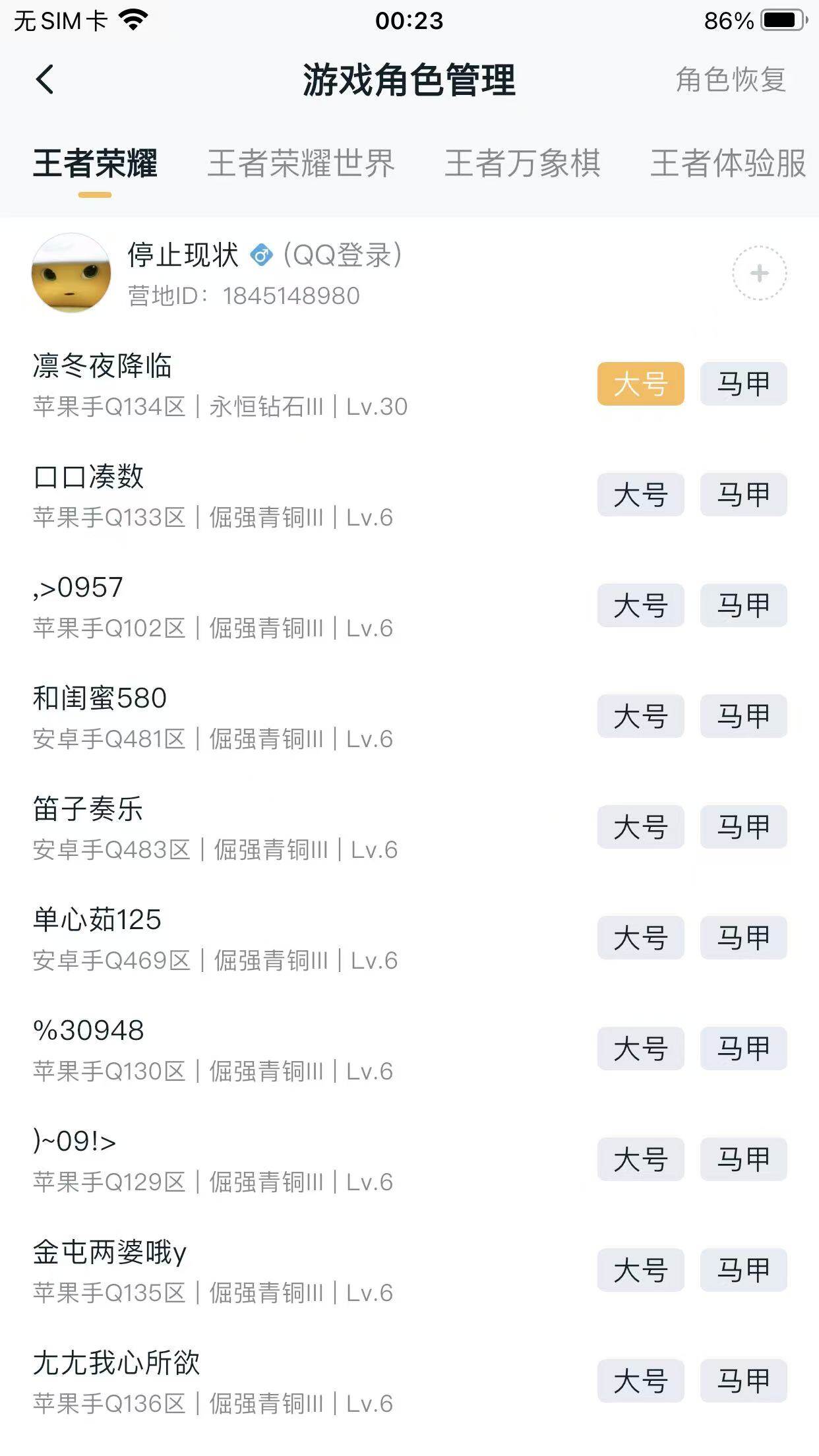Mark 单心茹125 as 马甲
The height and width of the screenshot is (1456, 819).
point(744,939)
